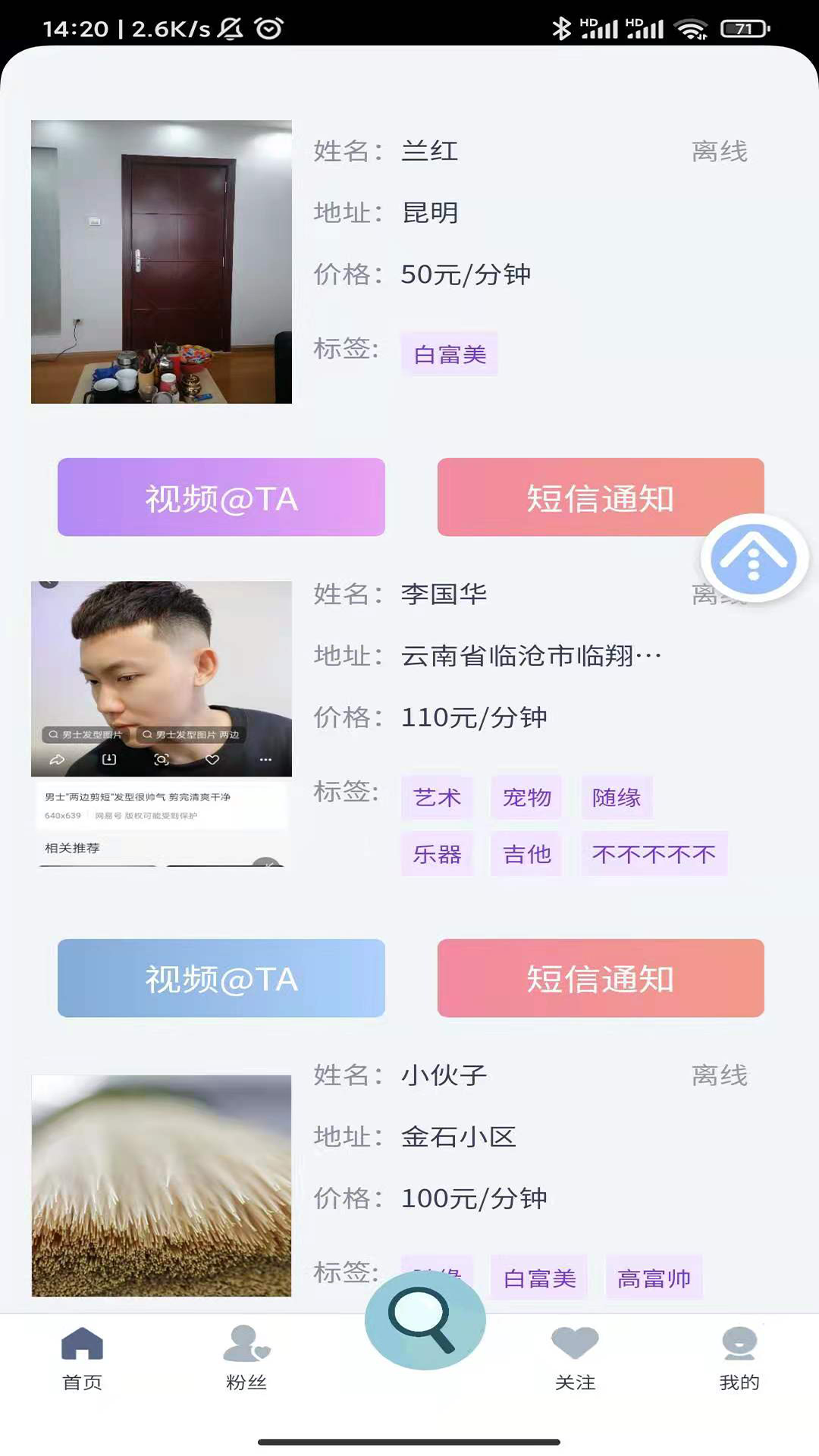Tap the floating back-to-top arrow button
819x1456 pixels.
pyautogui.click(x=755, y=558)
